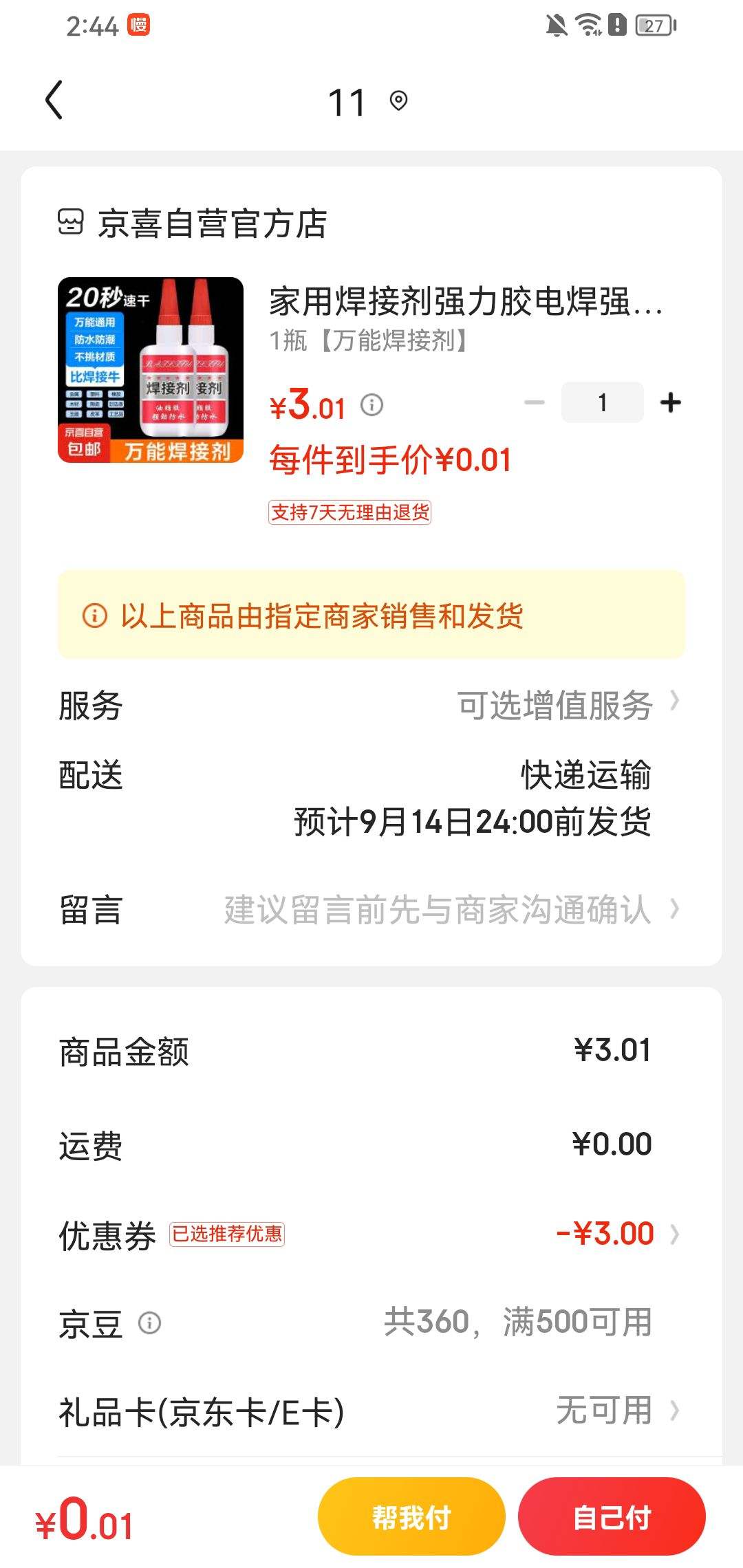Show info about 京豆 beans
743x1568 pixels.
pyautogui.click(x=150, y=1322)
